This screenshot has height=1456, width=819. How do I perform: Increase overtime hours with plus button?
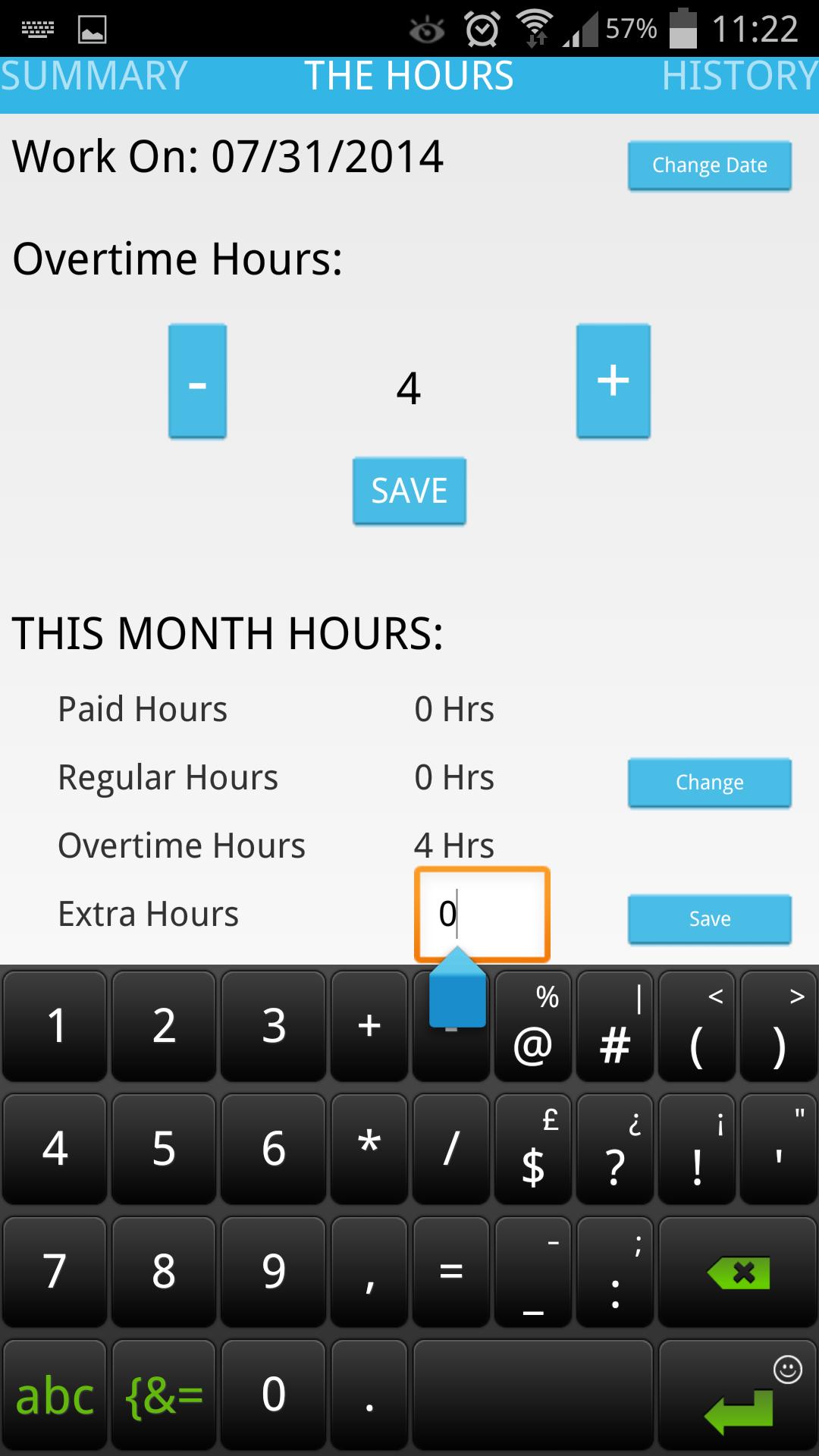pyautogui.click(x=613, y=381)
